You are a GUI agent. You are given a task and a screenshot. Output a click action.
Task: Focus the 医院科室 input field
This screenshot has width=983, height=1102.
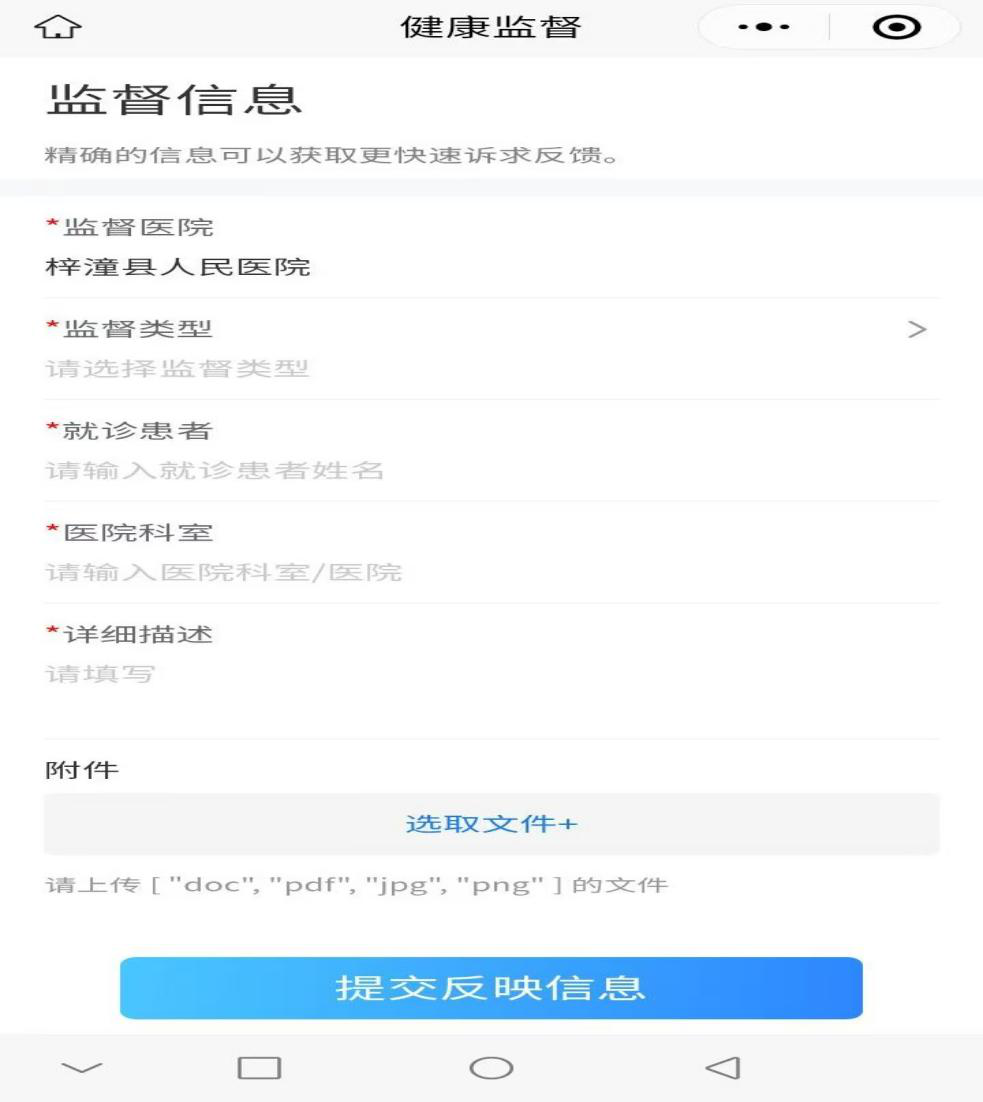tap(490, 572)
